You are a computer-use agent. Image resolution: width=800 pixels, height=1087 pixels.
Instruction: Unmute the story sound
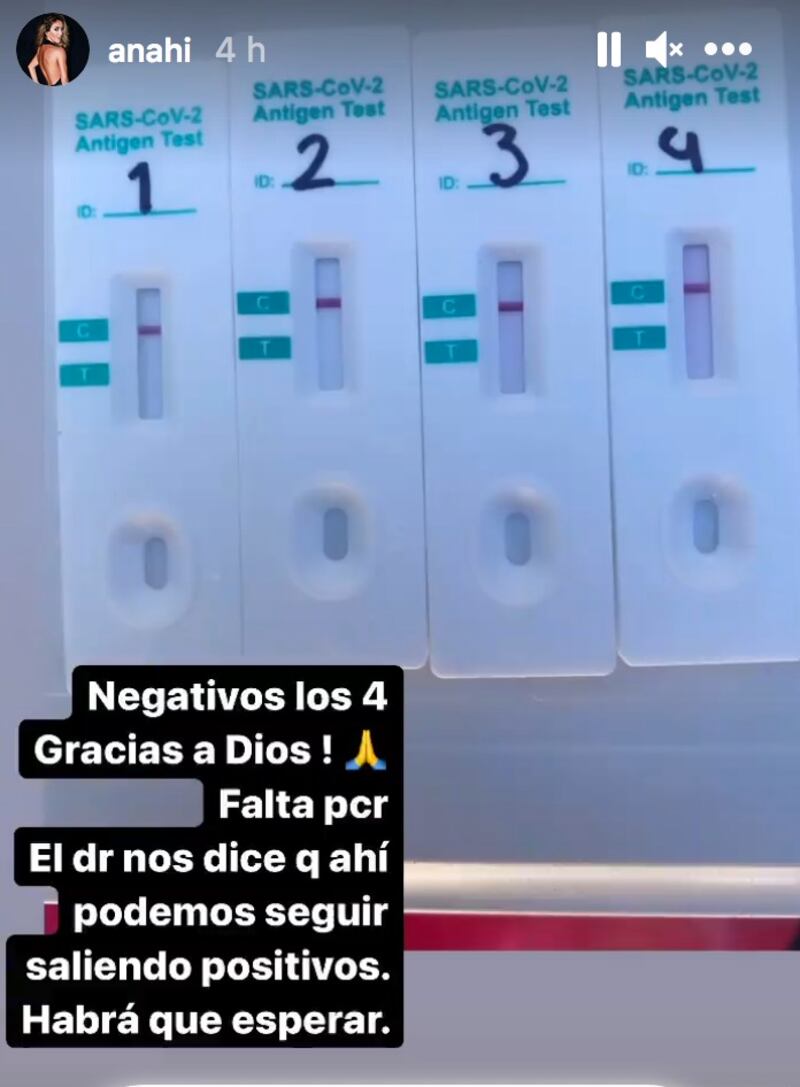(662, 49)
